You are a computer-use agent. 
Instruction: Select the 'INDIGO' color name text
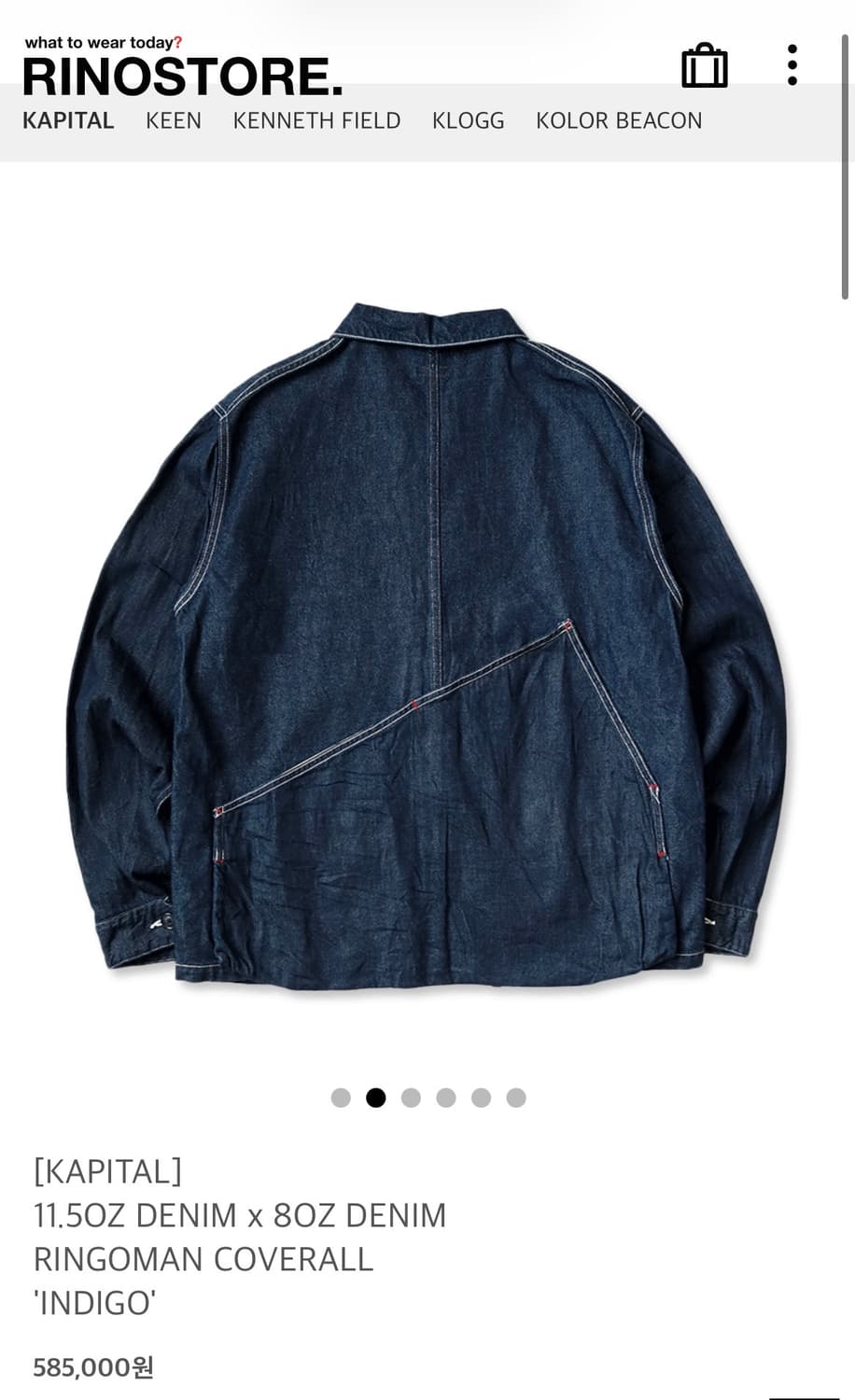click(93, 1302)
